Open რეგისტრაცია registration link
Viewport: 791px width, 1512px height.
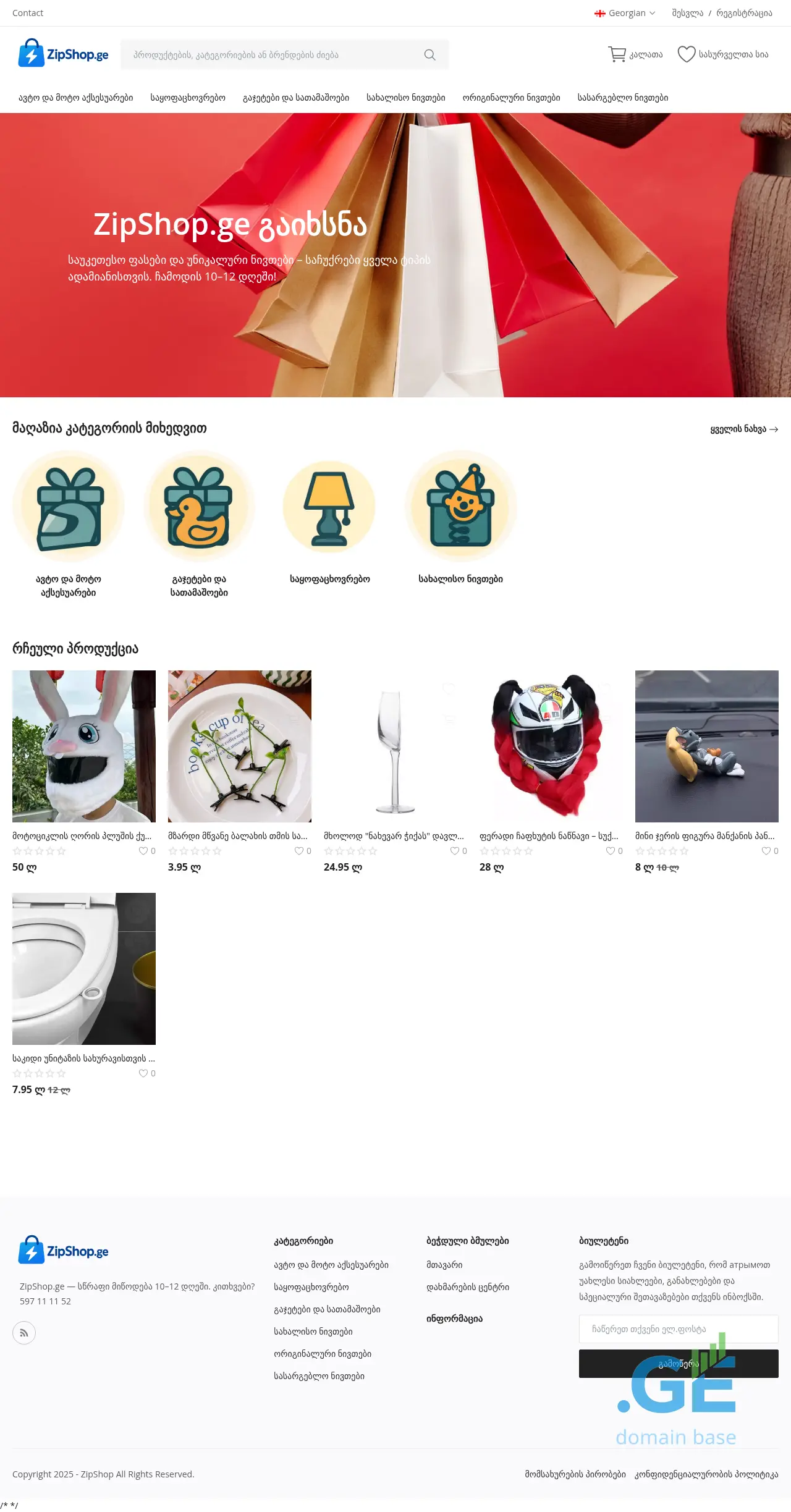pos(744,13)
